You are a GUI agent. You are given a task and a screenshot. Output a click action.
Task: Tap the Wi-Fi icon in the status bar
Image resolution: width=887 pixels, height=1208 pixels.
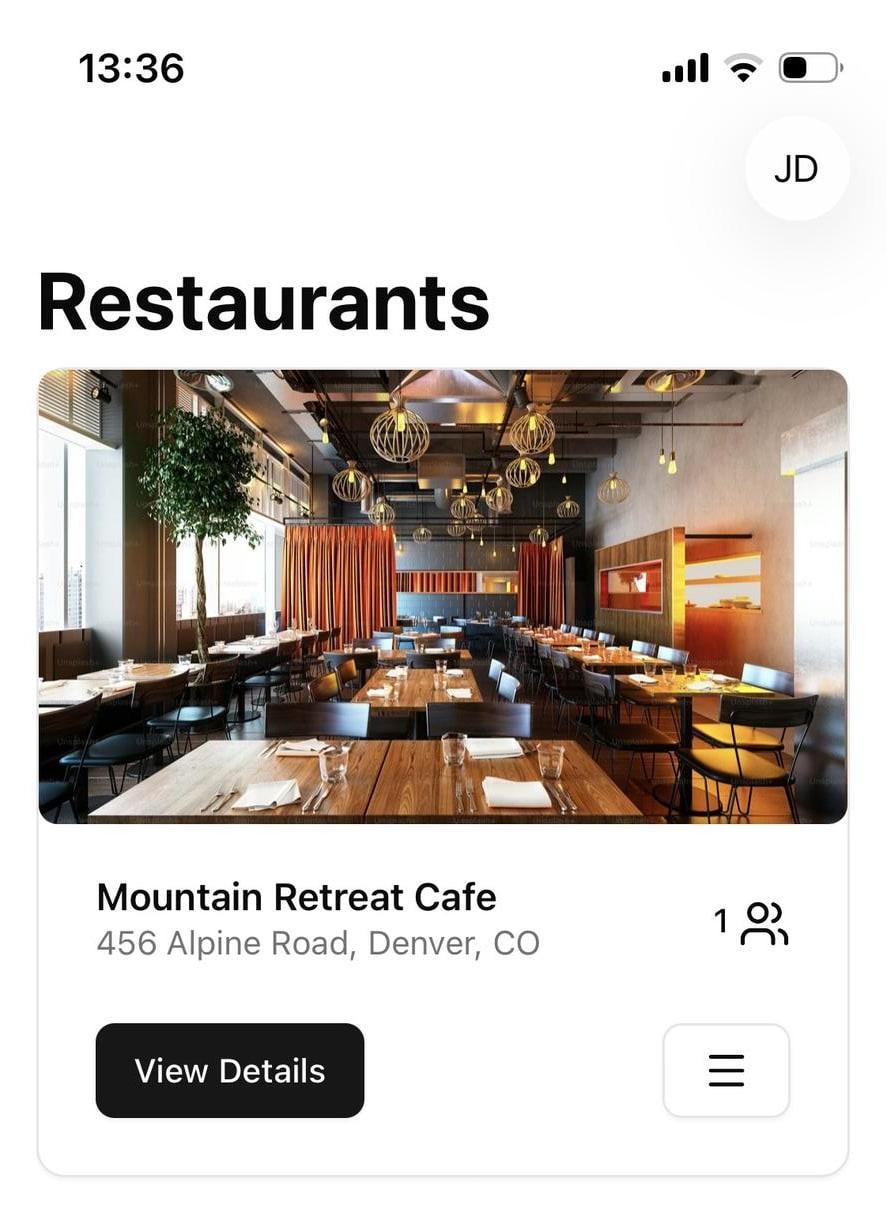(x=742, y=66)
